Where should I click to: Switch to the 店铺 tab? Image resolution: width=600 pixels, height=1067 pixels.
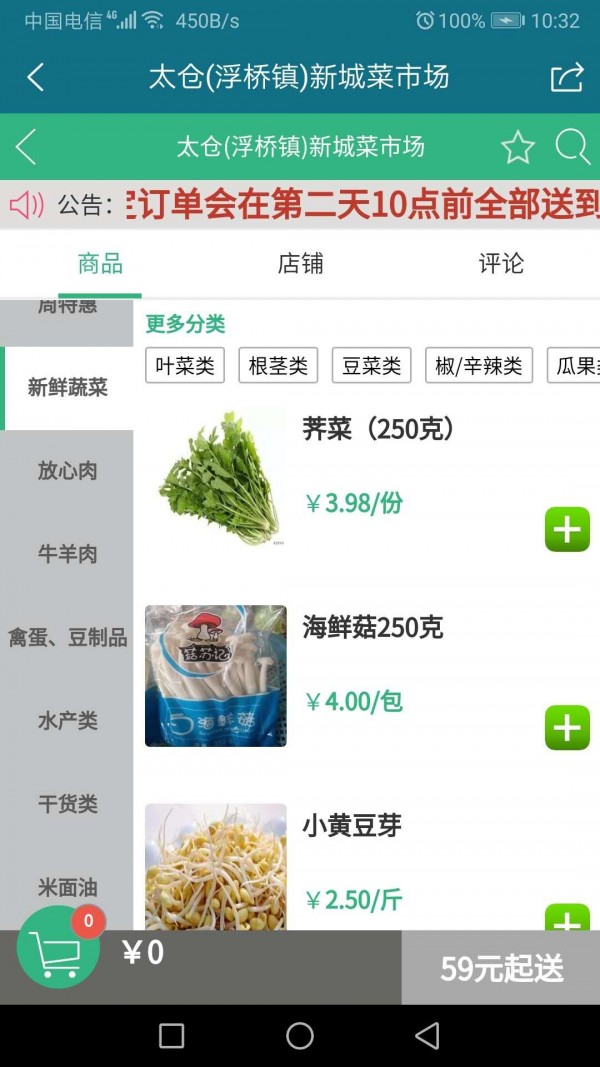300,263
